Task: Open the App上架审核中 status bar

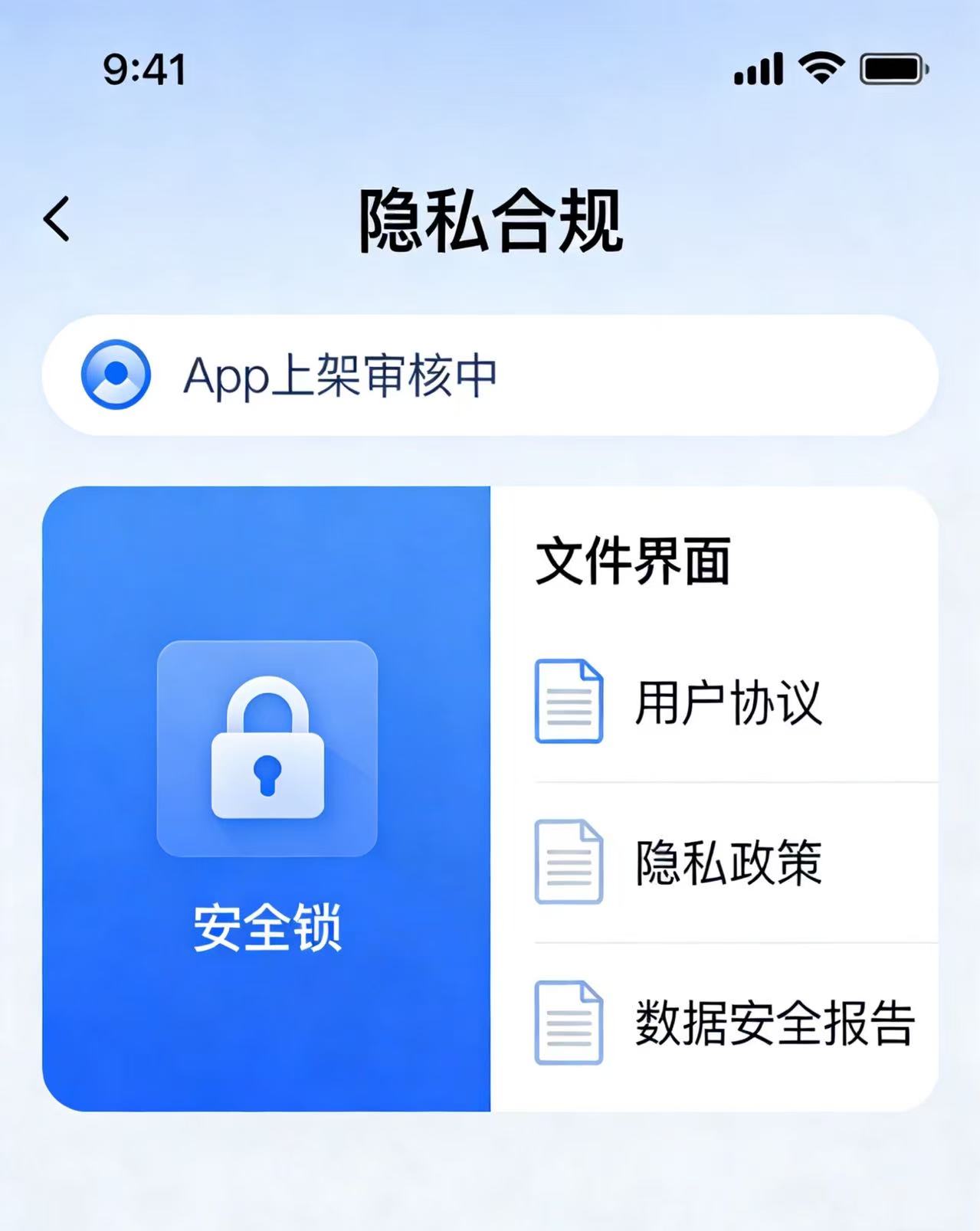Action: tap(489, 375)
